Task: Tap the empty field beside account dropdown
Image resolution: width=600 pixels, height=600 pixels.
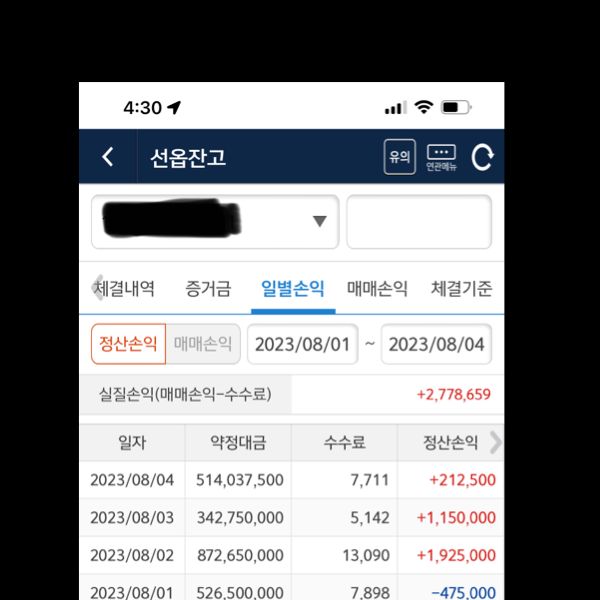Action: (x=419, y=221)
